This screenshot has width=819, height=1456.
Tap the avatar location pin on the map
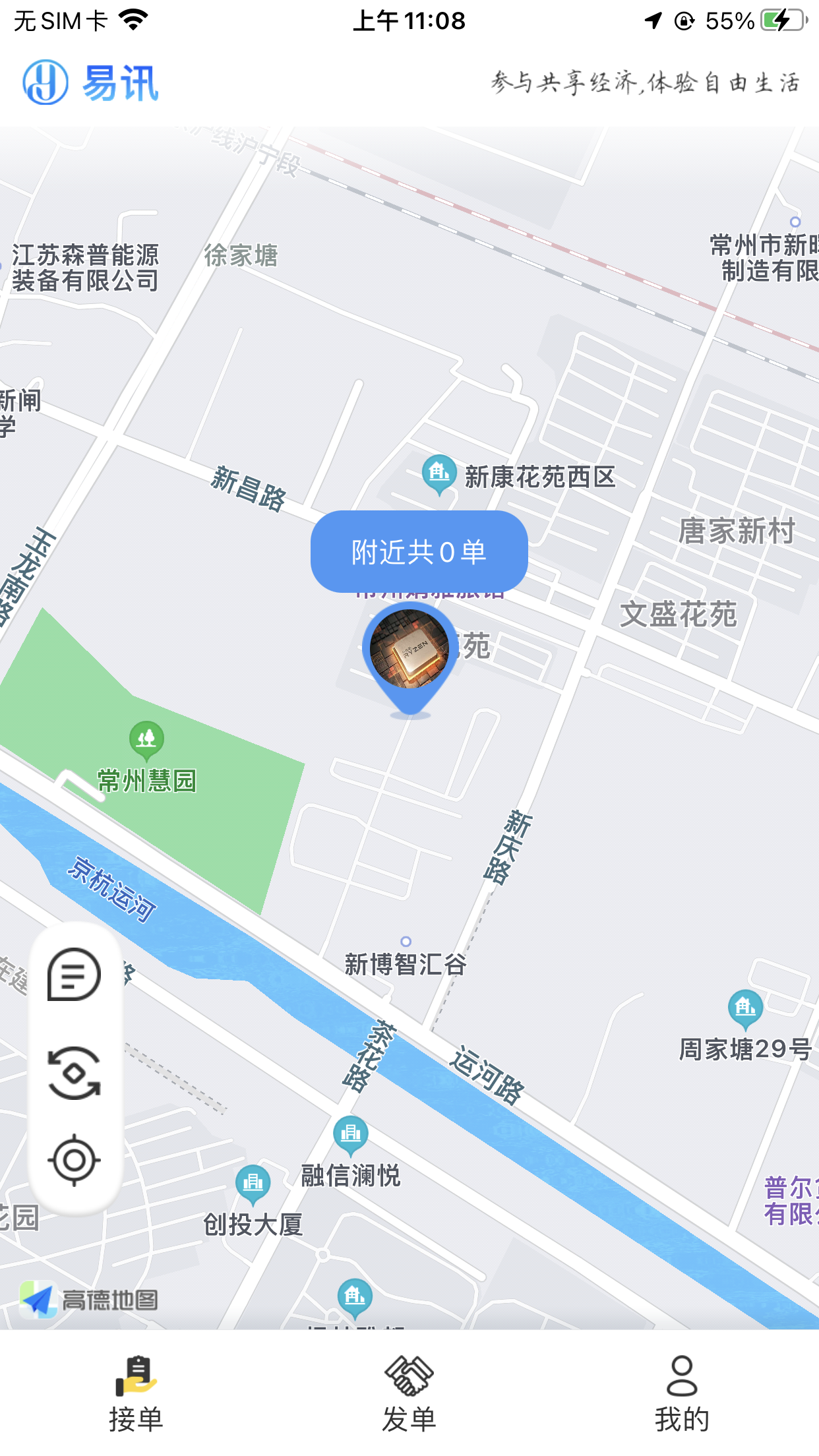[409, 659]
